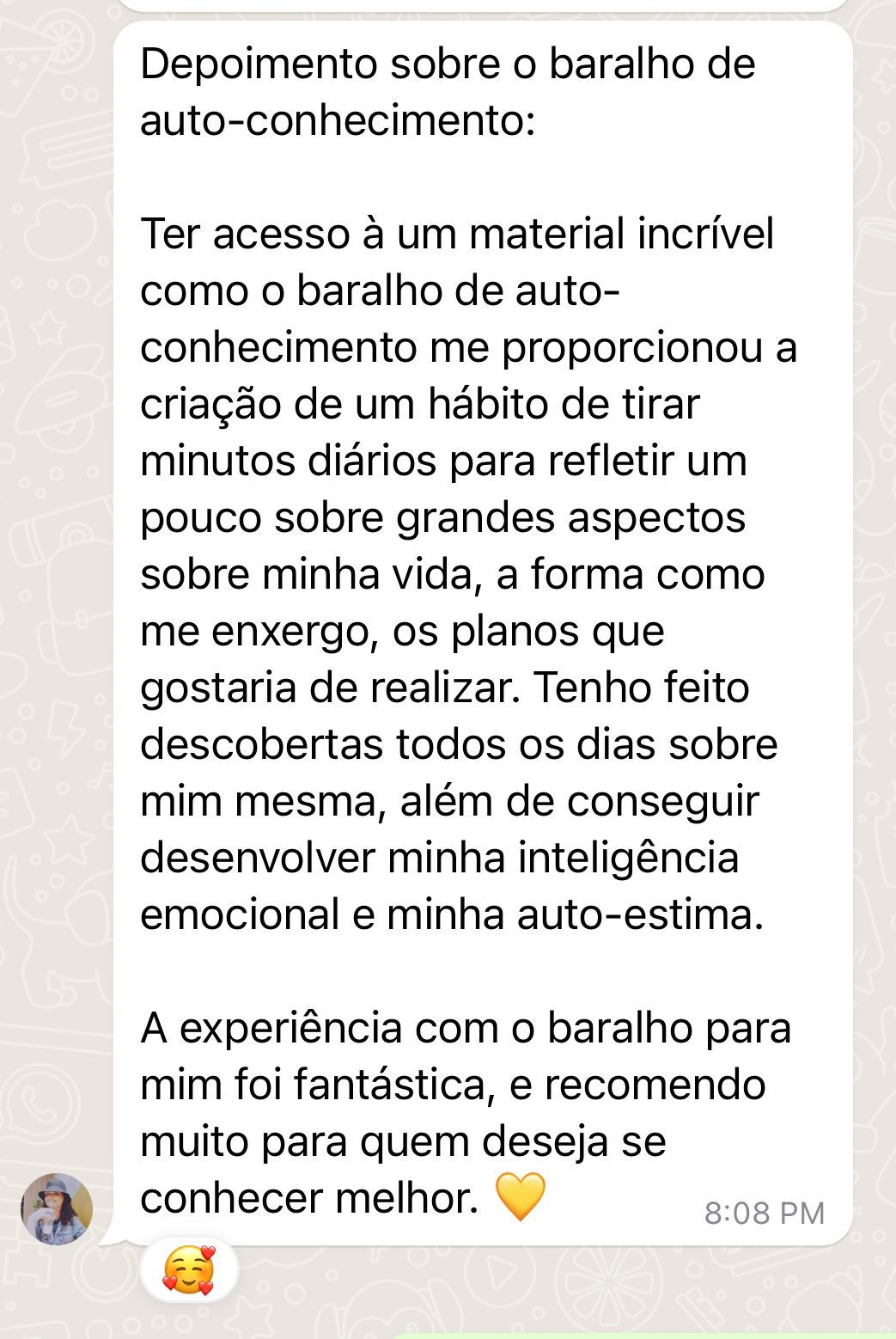Open the smiling-hearts reaction under the message
Viewport: 896px width, 1339px height.
pos(189,1270)
